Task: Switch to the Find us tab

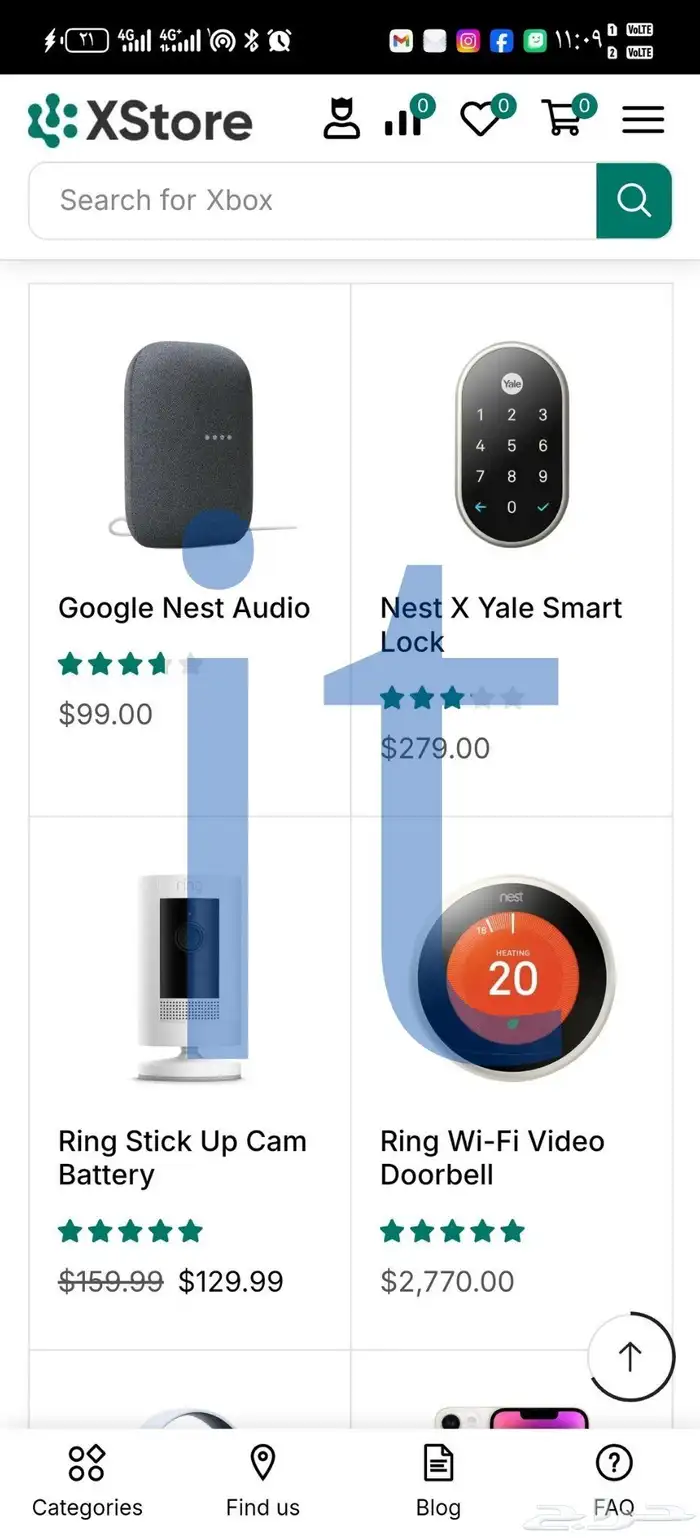Action: [x=262, y=1481]
